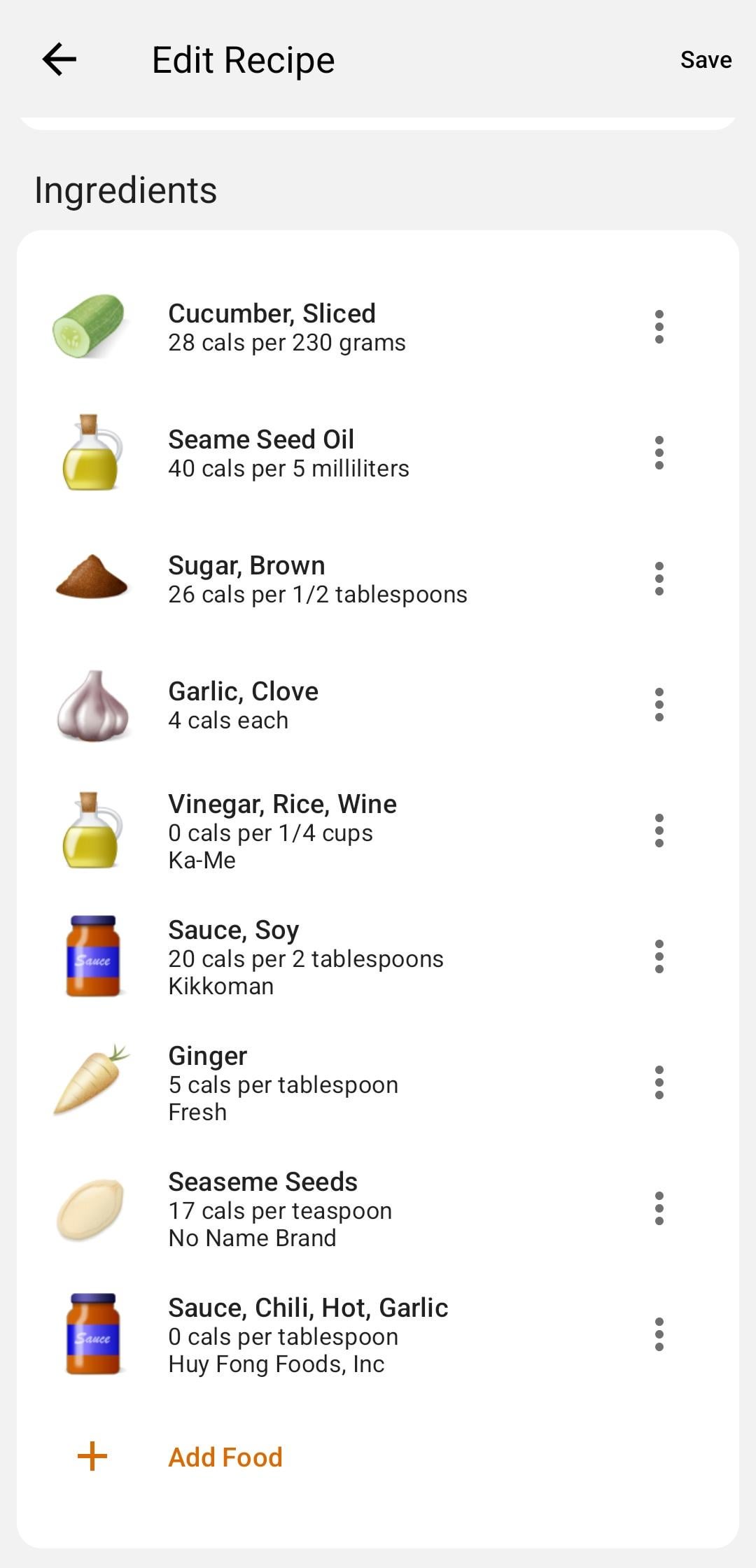Open options menu for Seaseme Seeds
The width and height of the screenshot is (756, 1568).
click(659, 1208)
